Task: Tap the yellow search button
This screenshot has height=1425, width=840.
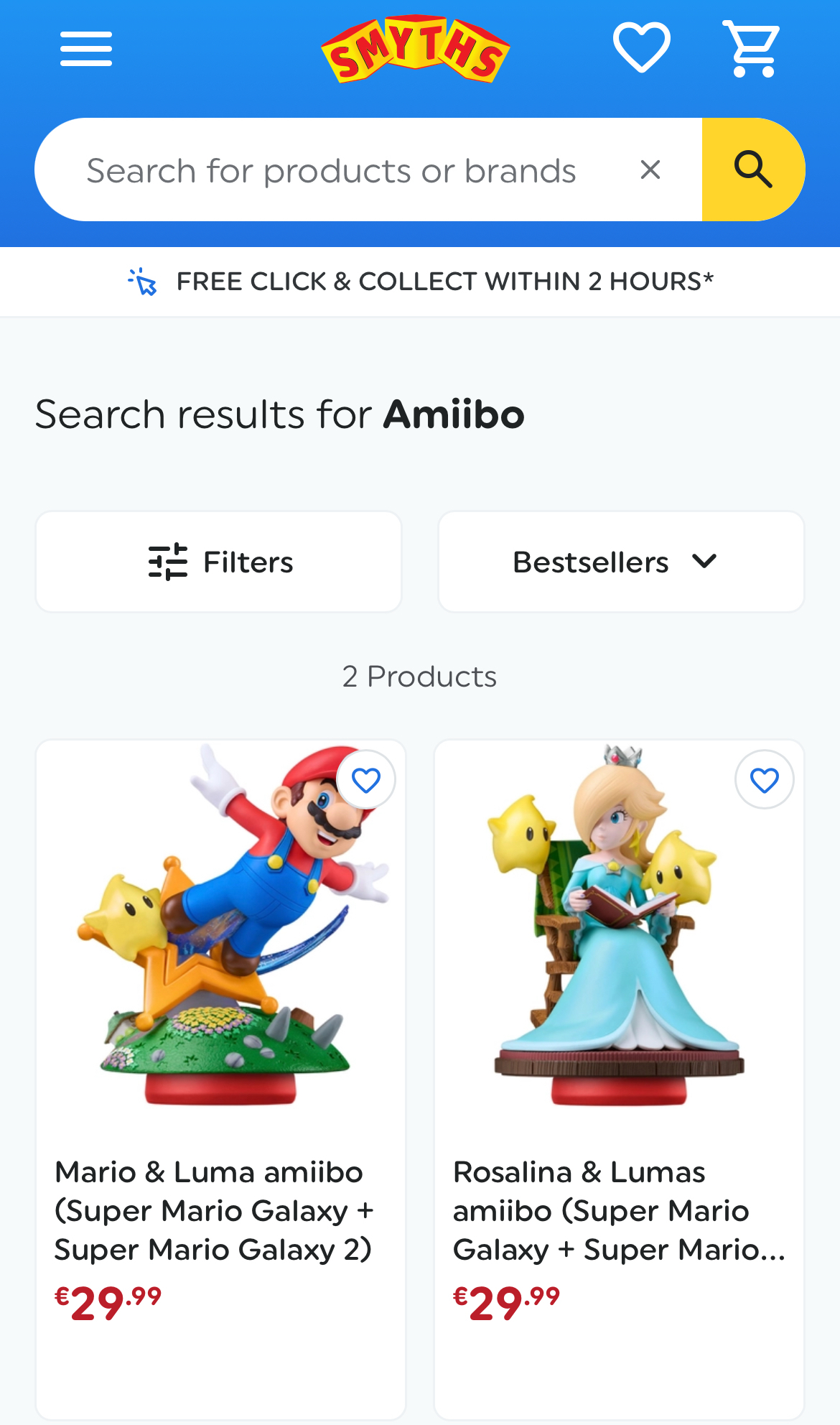Action: click(752, 170)
